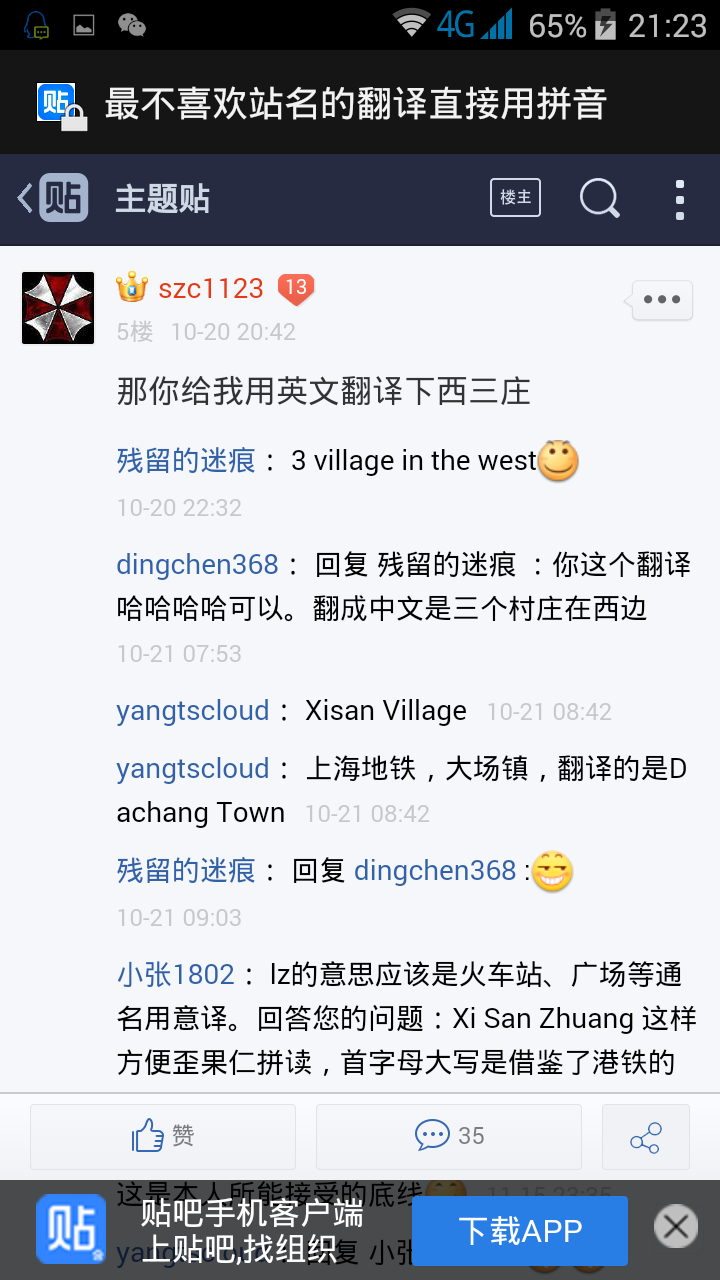The image size is (720, 1280).
Task: Go back using the 贴 back arrow
Action: click(52, 199)
